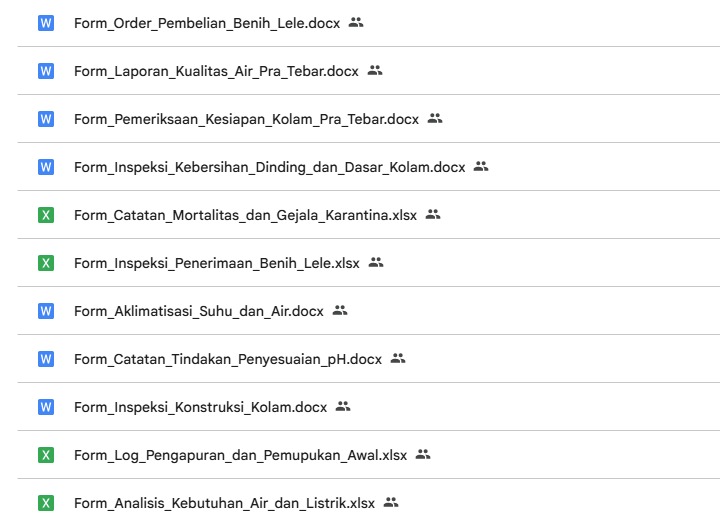Open Form_Catatan_Tindakan_Penyesuaian_pH.docx

tap(228, 359)
